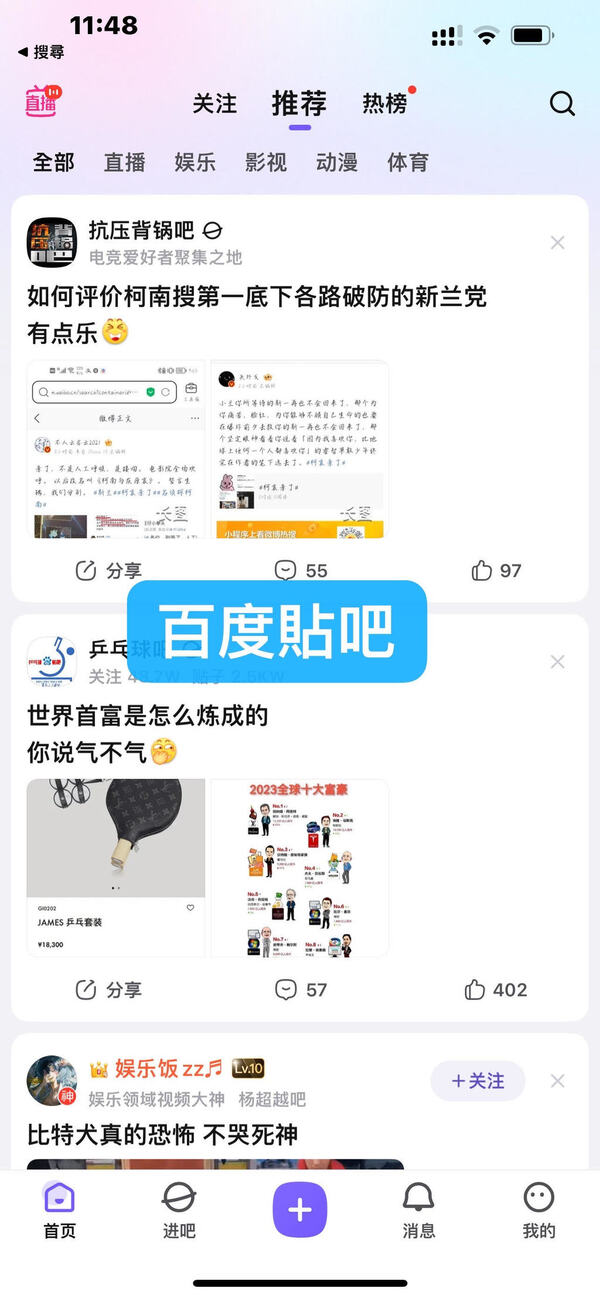Share the 柯南搜第一 post
This screenshot has height=1298, width=600.
(109, 570)
